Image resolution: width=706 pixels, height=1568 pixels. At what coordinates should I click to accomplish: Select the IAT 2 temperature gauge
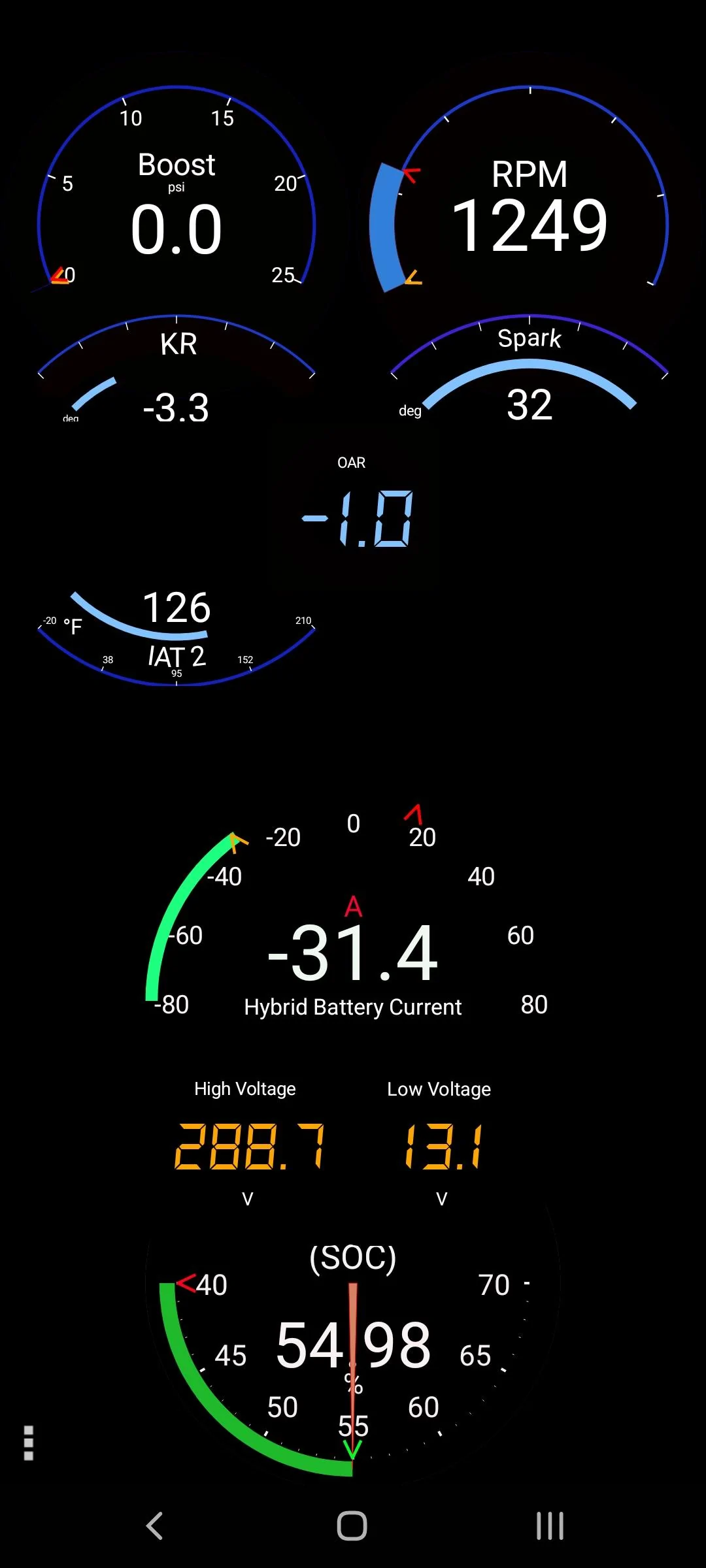pyautogui.click(x=176, y=630)
